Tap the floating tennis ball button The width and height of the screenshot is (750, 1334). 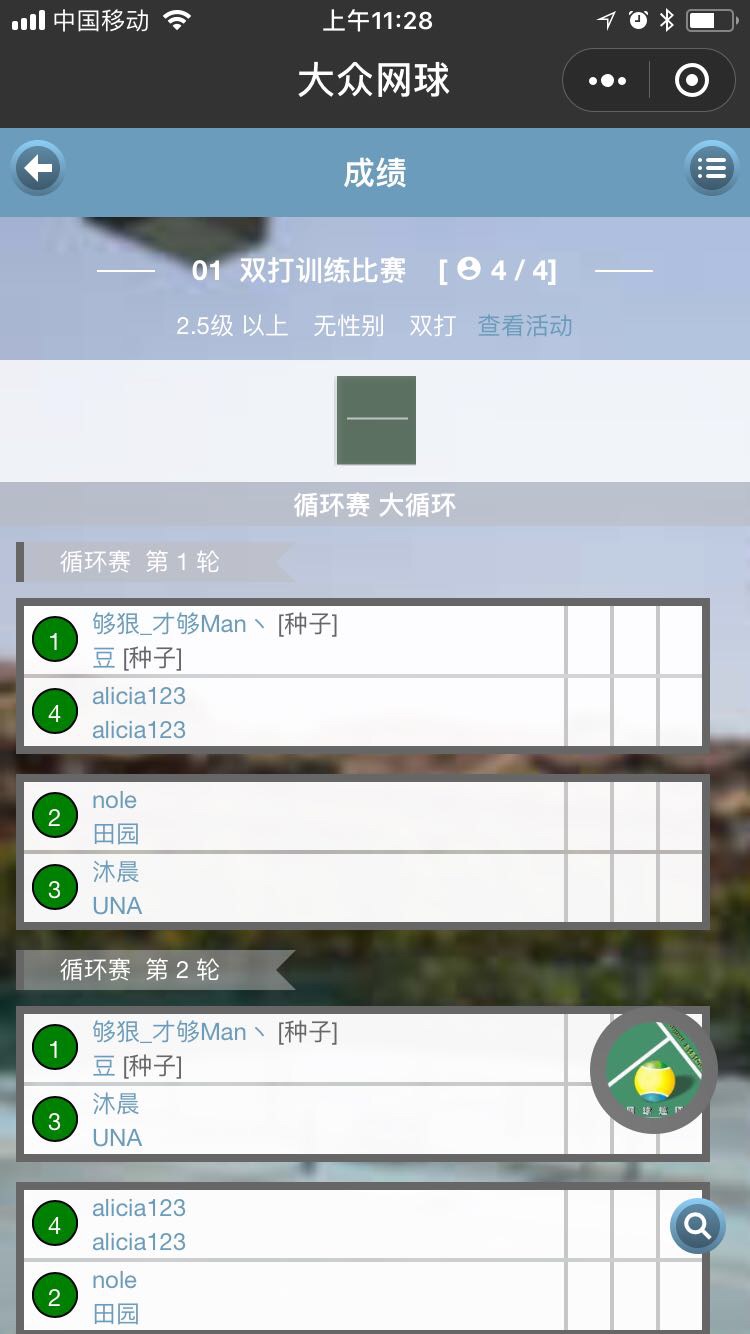coord(654,1071)
